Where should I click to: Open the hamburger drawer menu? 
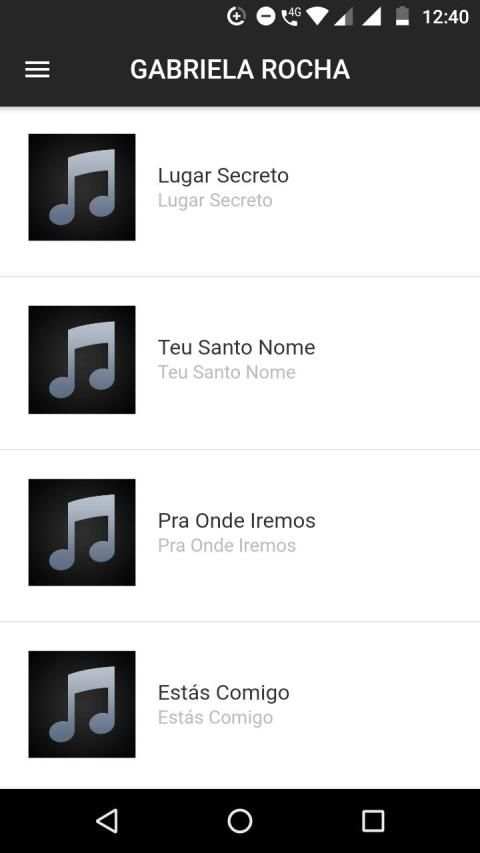37,70
